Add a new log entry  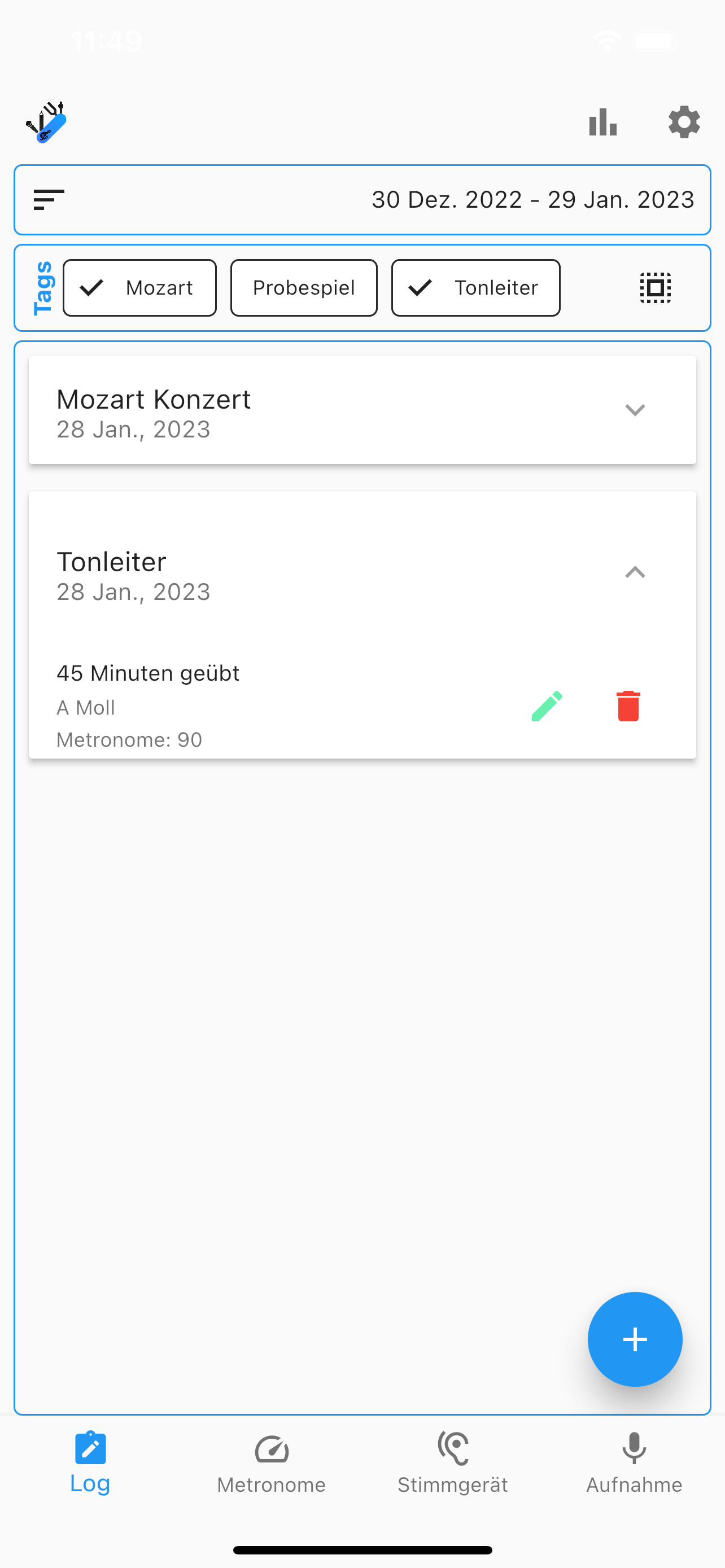(x=634, y=1339)
